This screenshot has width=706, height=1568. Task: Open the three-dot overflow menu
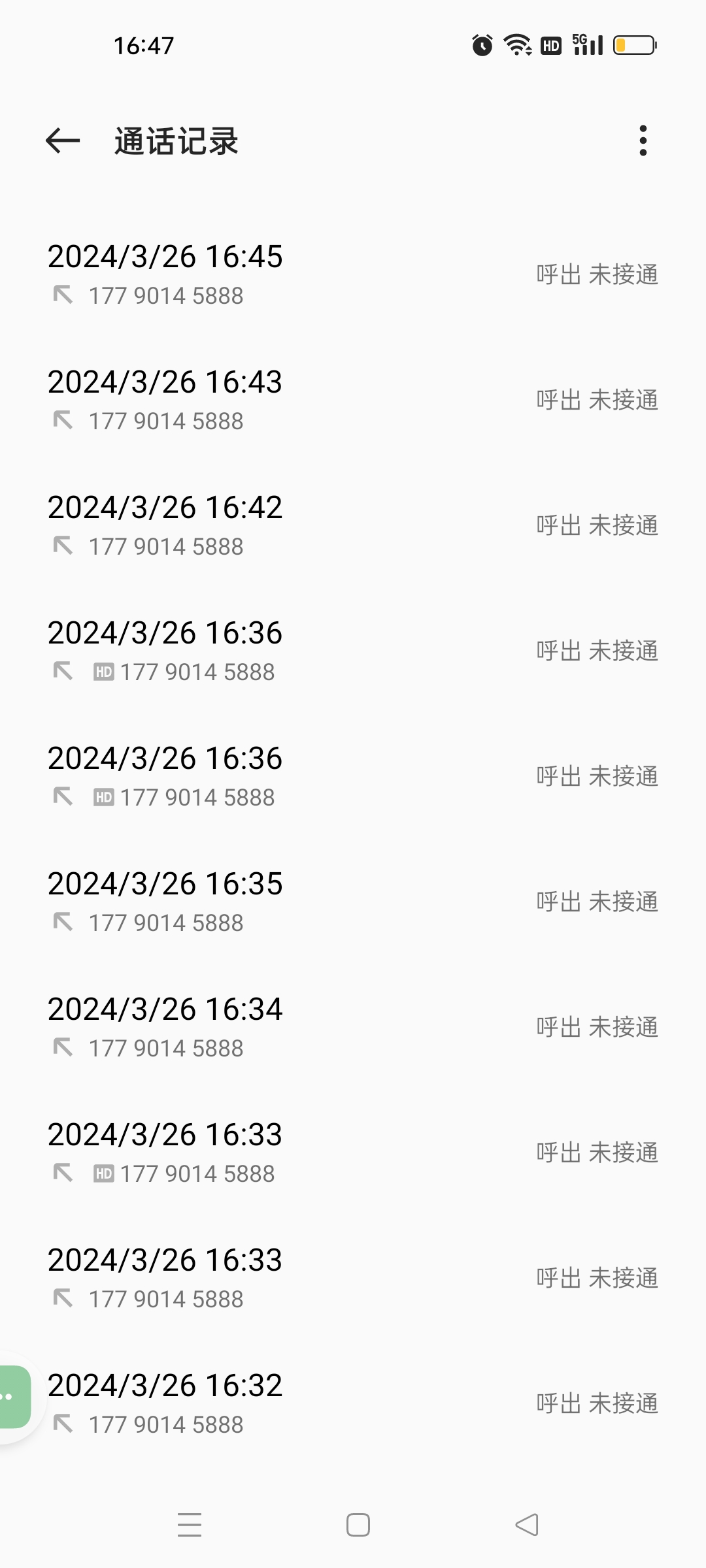[x=643, y=140]
